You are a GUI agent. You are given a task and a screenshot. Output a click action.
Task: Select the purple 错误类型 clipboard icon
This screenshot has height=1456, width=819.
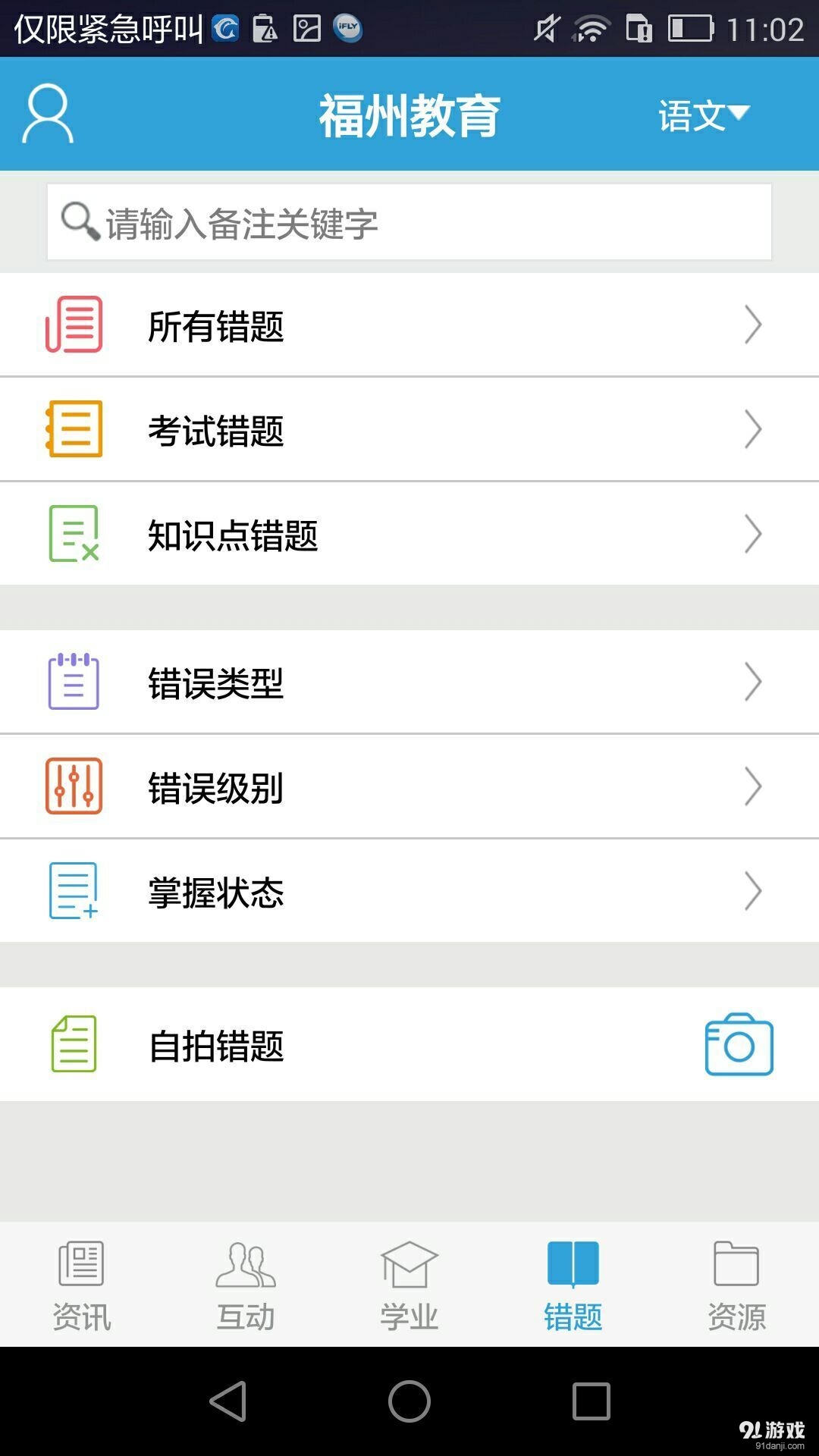coord(74,682)
